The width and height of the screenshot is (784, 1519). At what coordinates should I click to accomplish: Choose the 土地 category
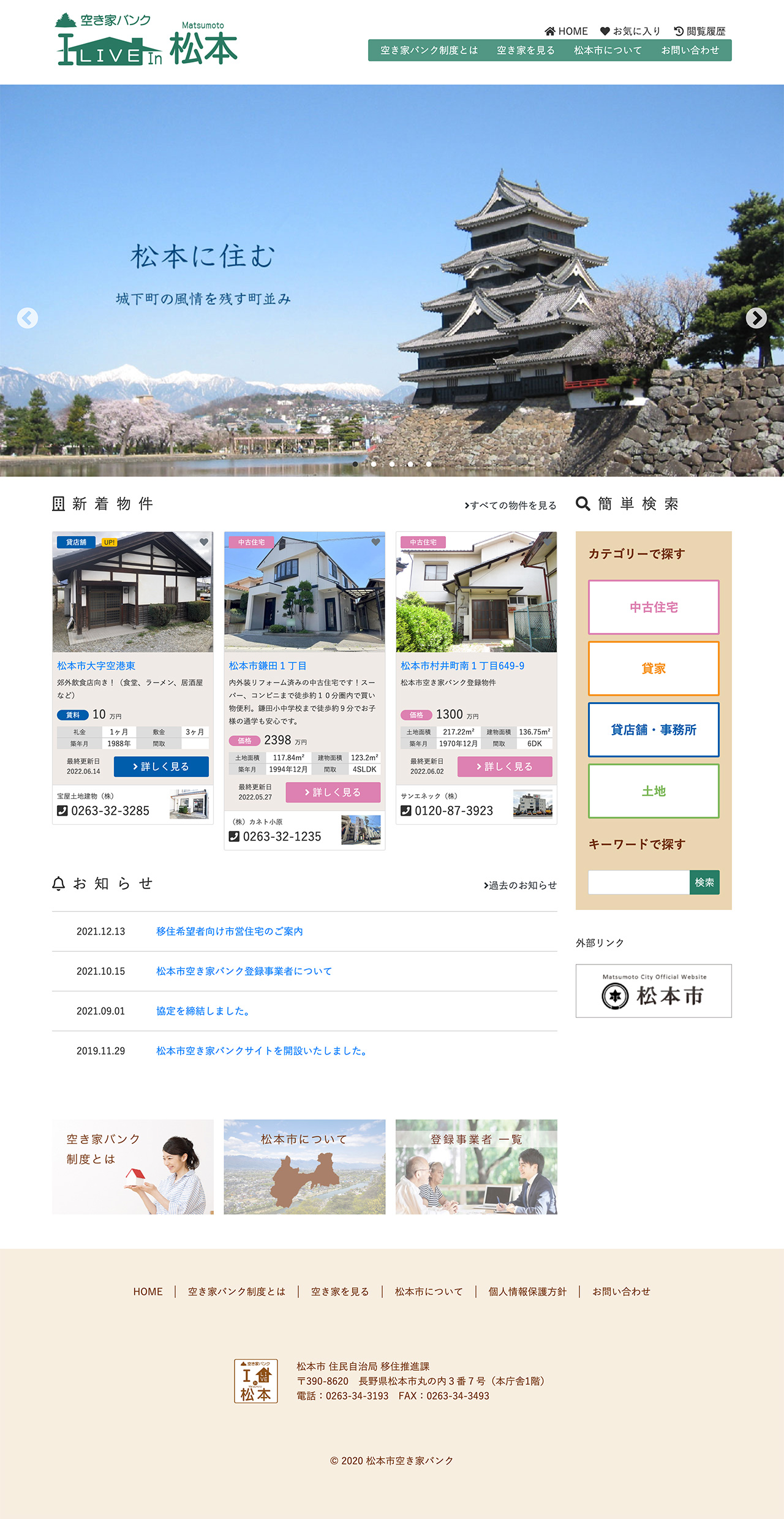[x=654, y=791]
